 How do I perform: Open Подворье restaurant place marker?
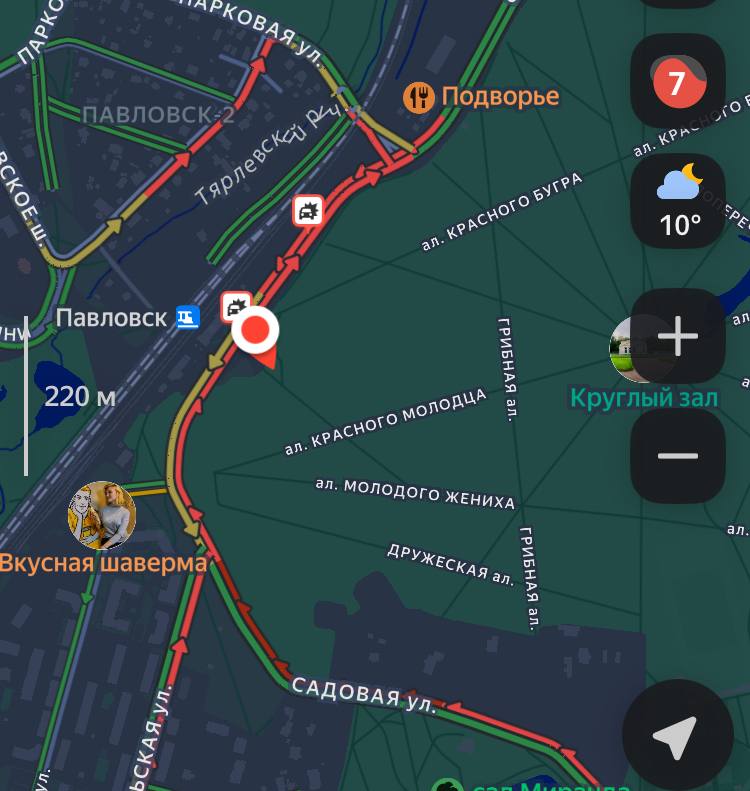[419, 97]
